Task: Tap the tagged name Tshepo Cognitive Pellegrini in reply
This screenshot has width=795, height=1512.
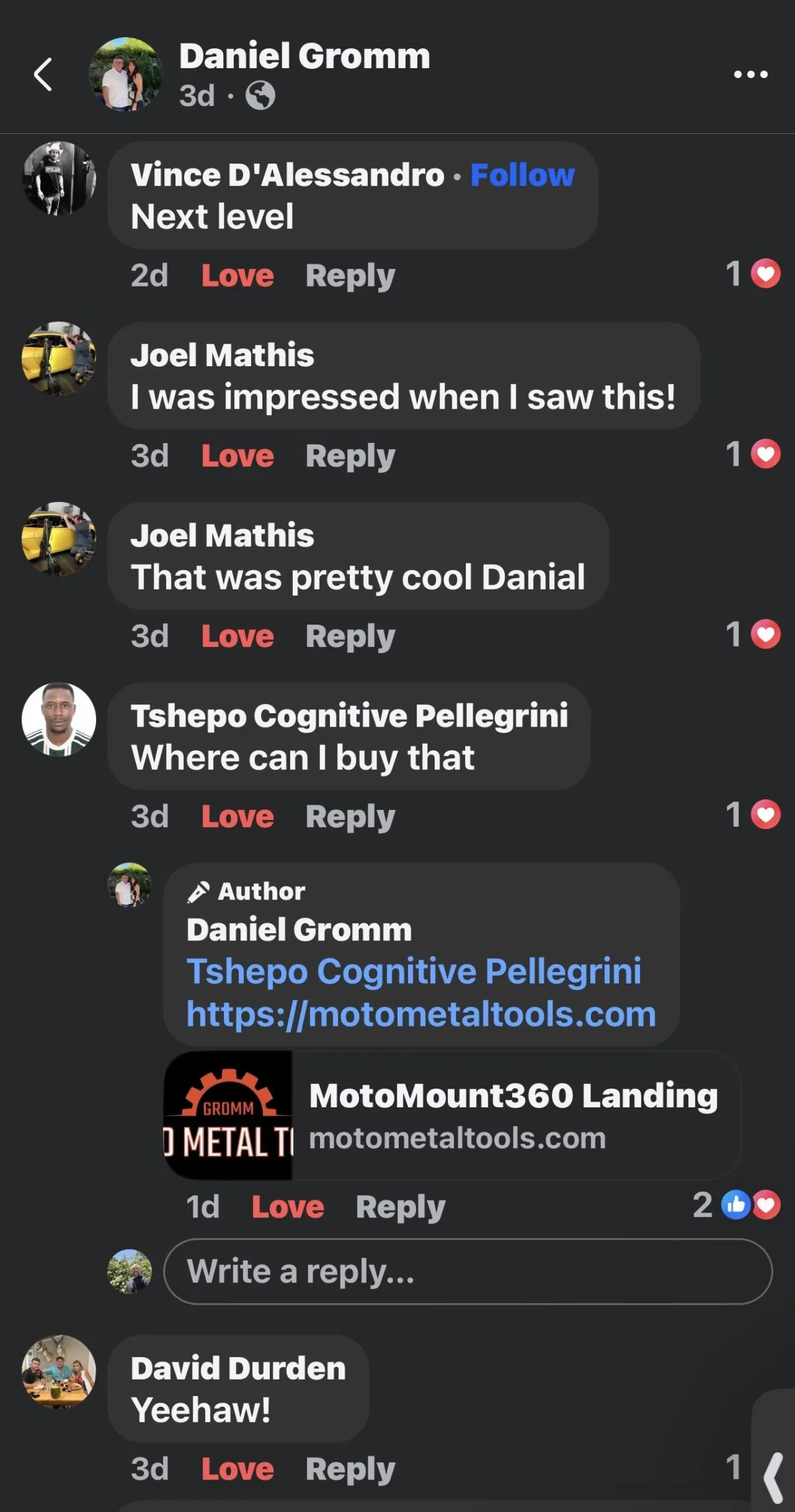Action: (413, 971)
